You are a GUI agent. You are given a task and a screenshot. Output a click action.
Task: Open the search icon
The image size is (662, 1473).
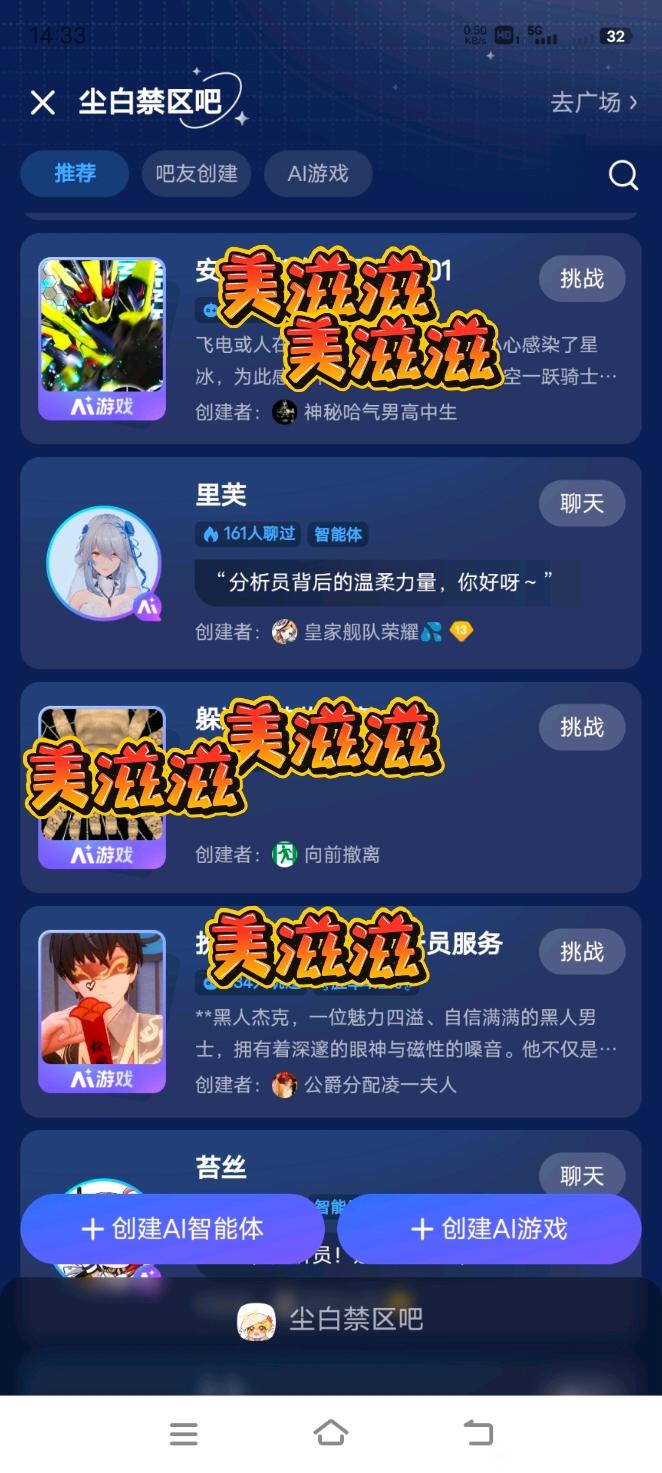coord(623,175)
